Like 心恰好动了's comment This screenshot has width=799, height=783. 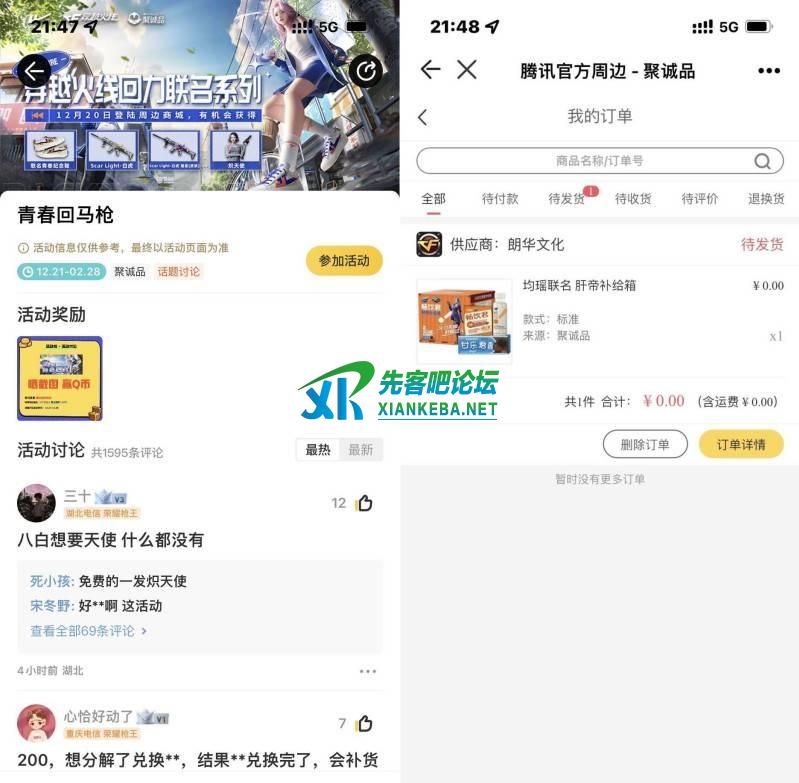pos(363,723)
